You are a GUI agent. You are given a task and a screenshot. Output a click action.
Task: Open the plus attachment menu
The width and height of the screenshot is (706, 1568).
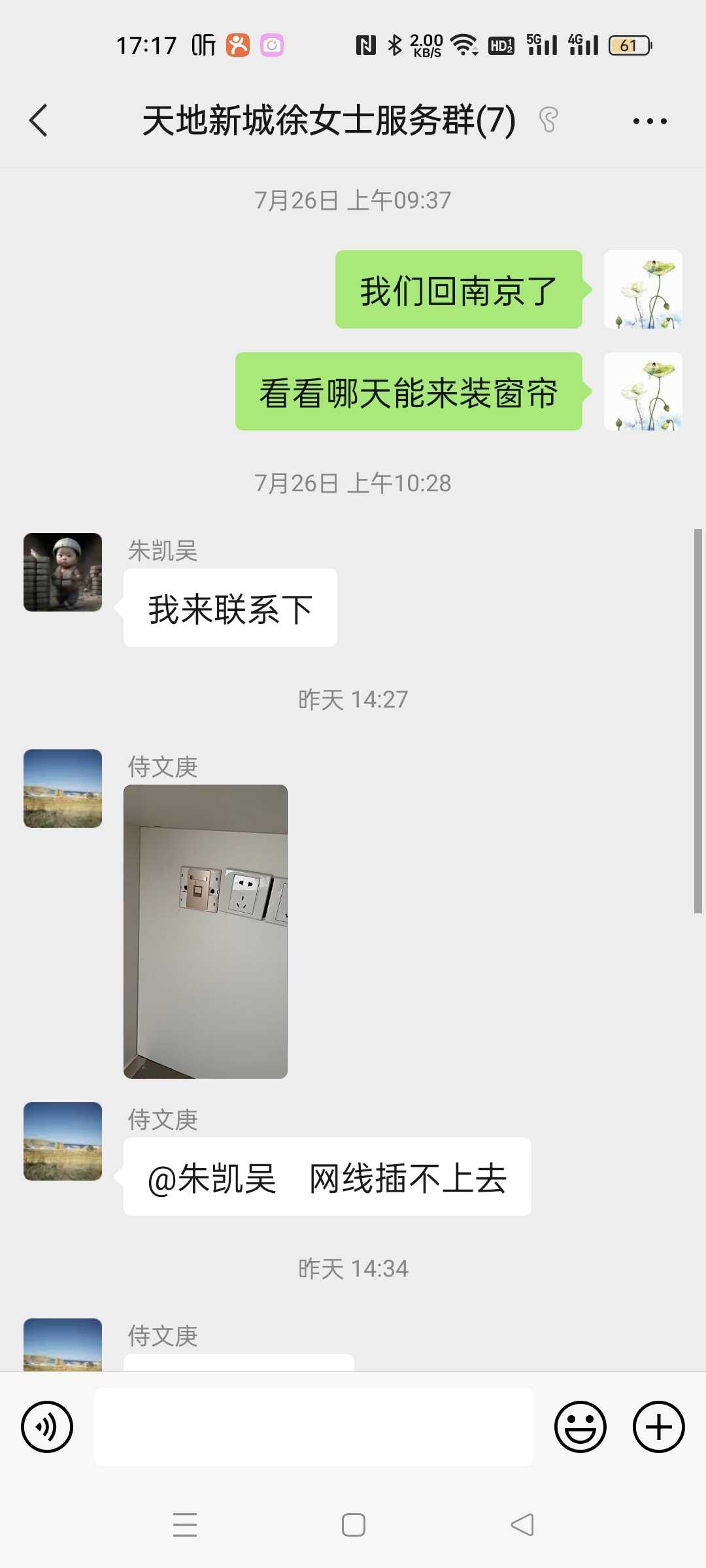click(658, 1427)
